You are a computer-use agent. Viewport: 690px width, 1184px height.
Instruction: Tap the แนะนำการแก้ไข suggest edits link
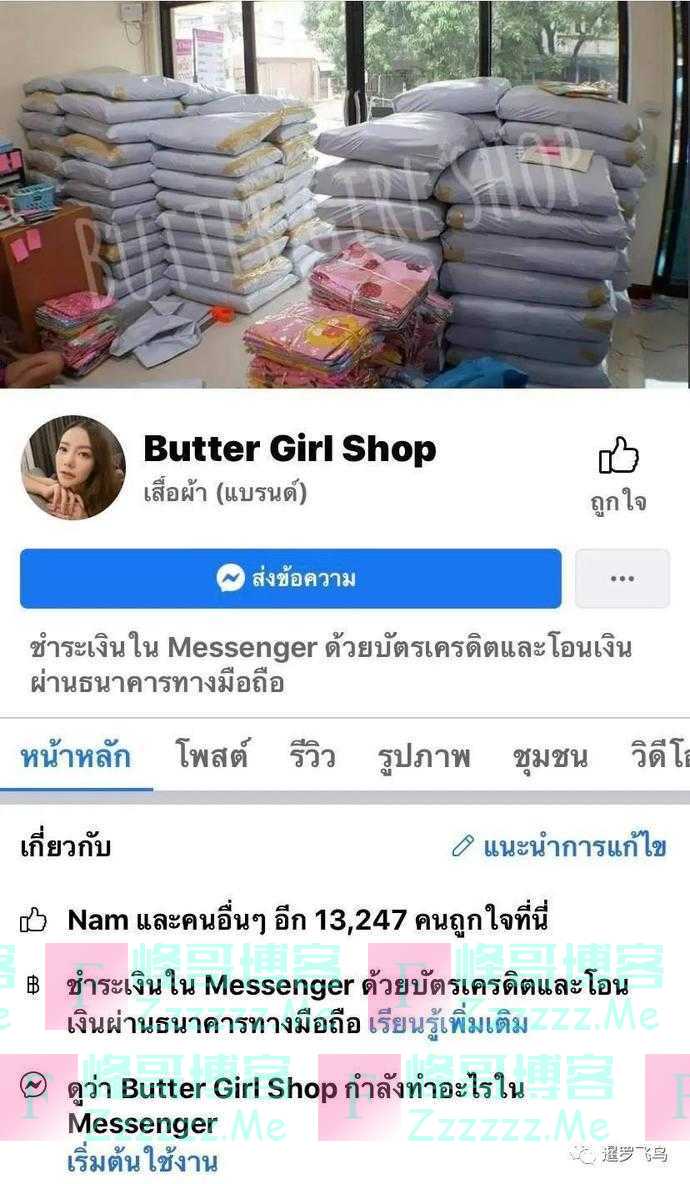coord(559,847)
